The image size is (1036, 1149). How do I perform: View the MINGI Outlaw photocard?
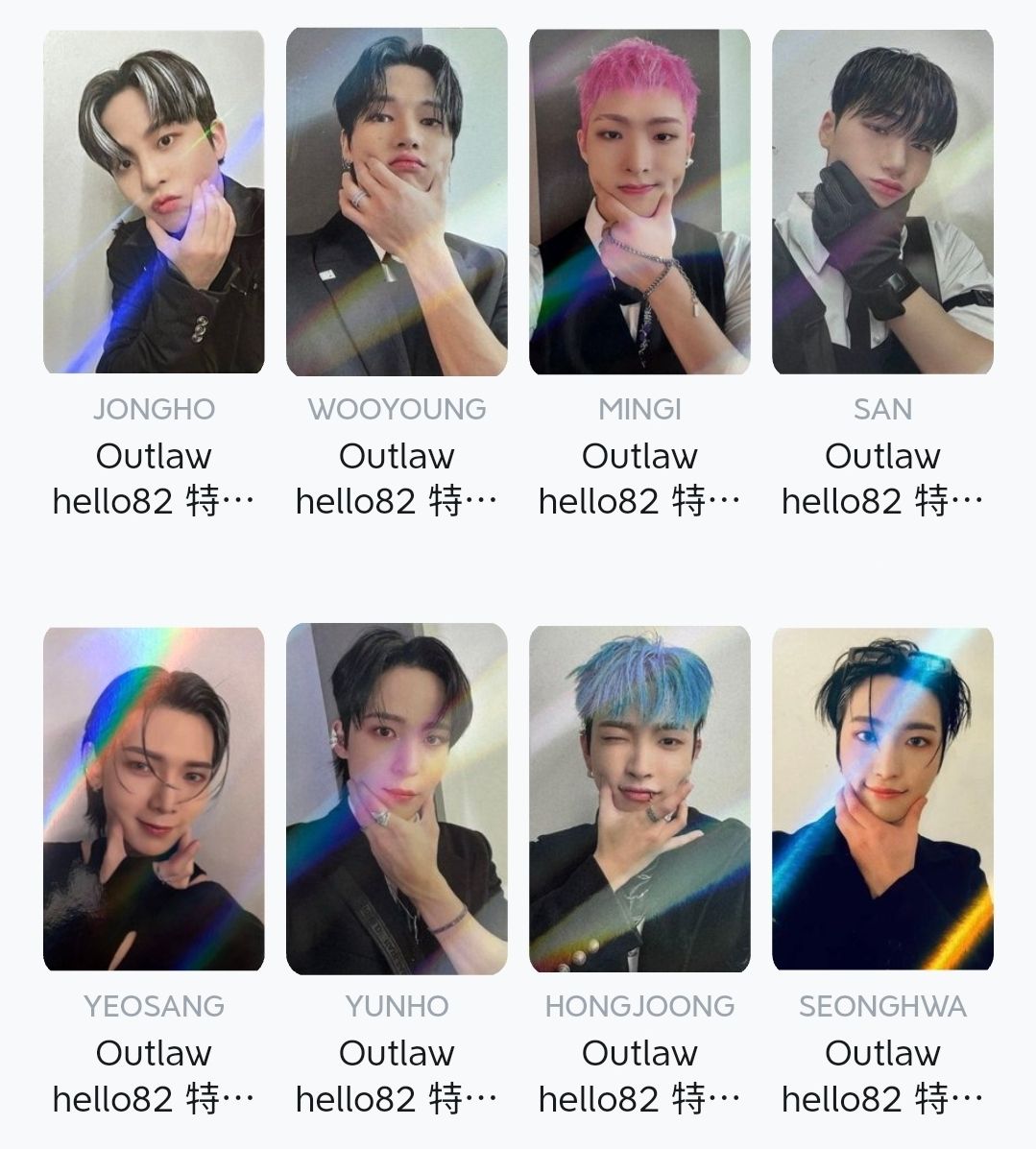[639, 202]
